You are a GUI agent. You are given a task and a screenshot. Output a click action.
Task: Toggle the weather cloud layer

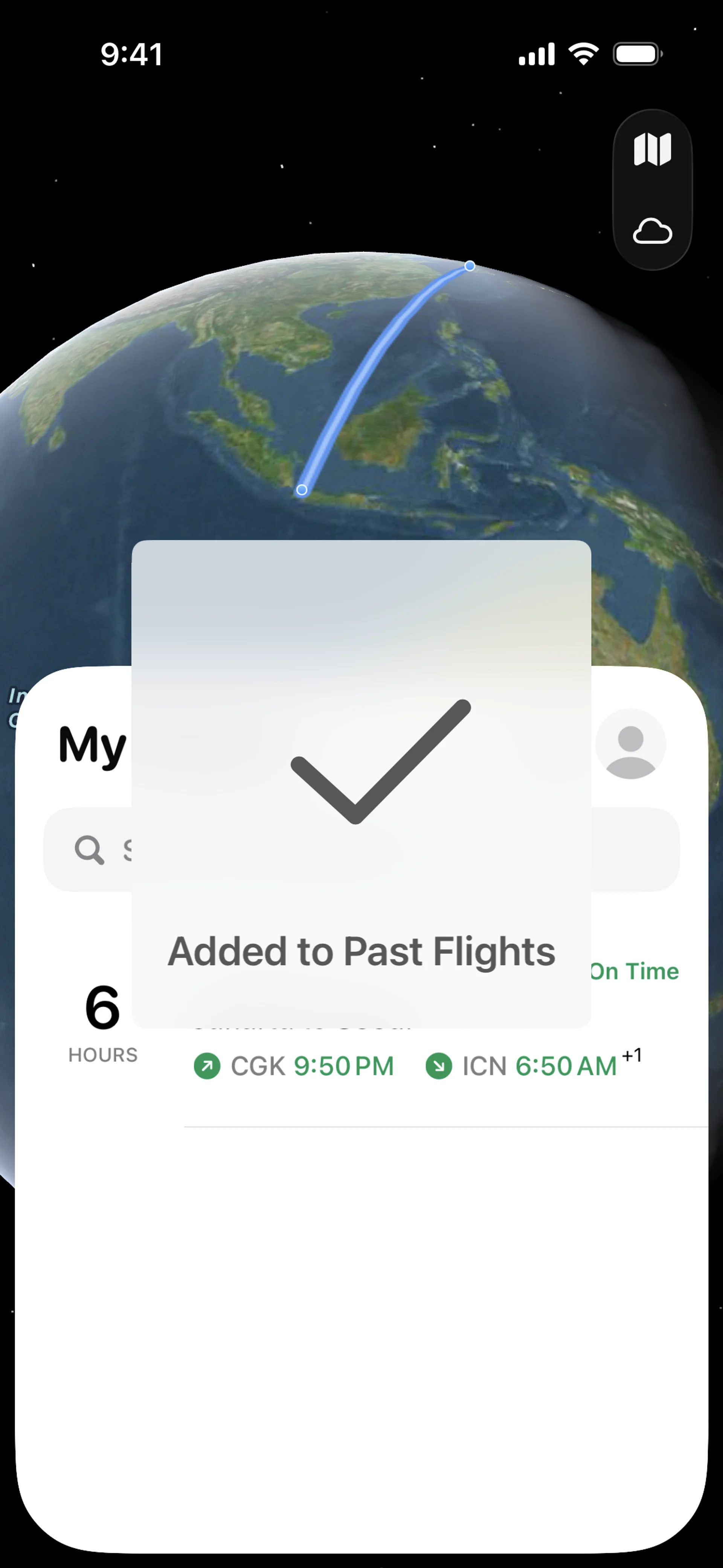click(652, 231)
